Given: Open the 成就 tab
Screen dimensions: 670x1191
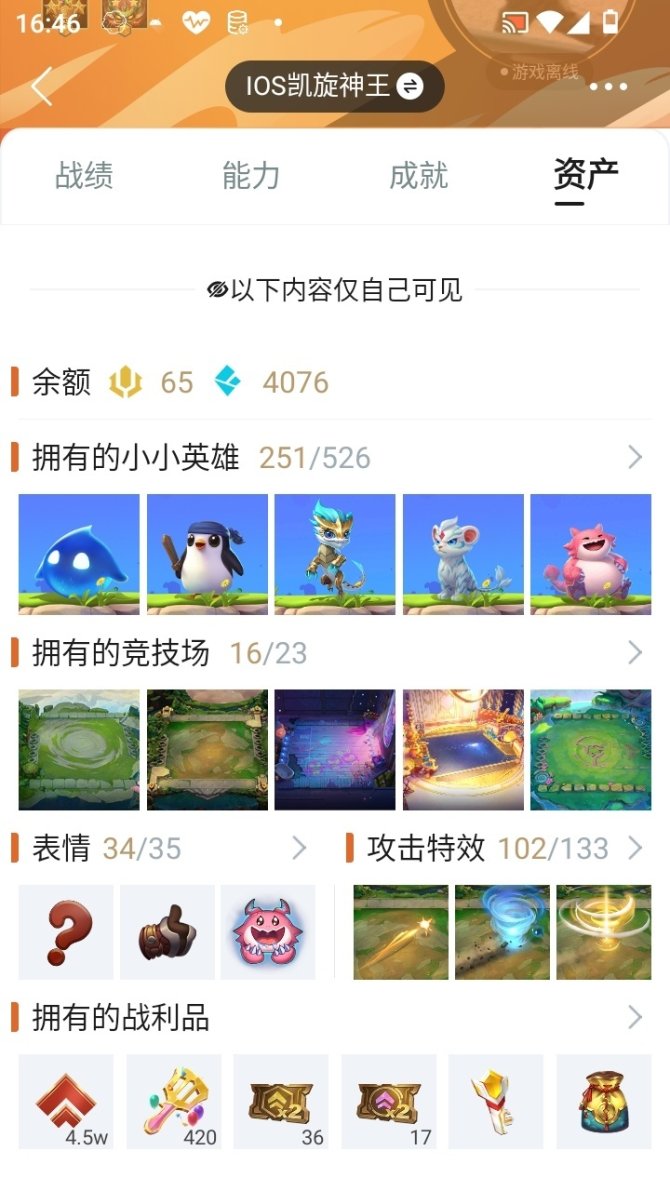Looking at the screenshot, I should 418,176.
